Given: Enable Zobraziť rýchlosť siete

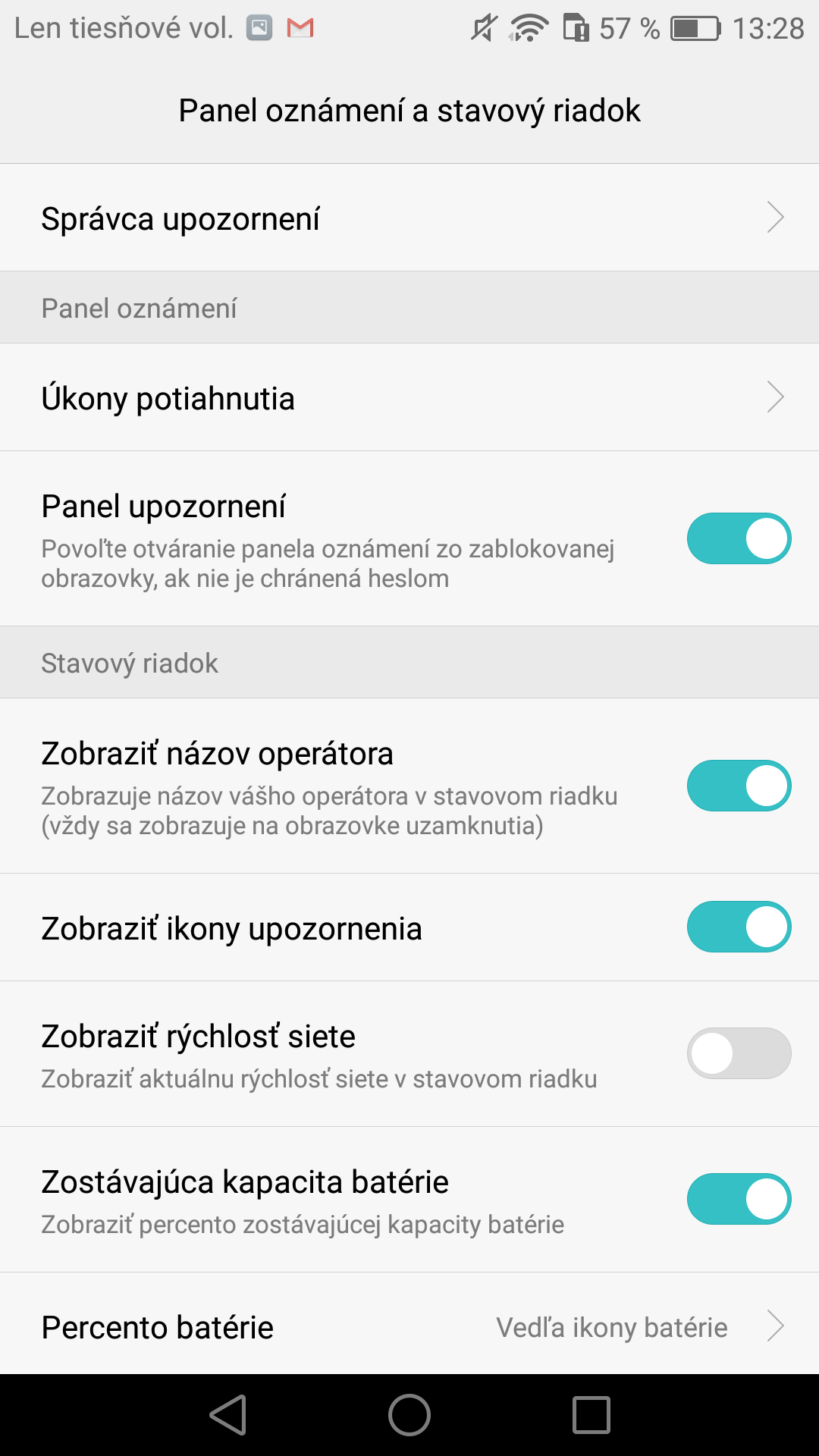Looking at the screenshot, I should pyautogui.click(x=739, y=1053).
